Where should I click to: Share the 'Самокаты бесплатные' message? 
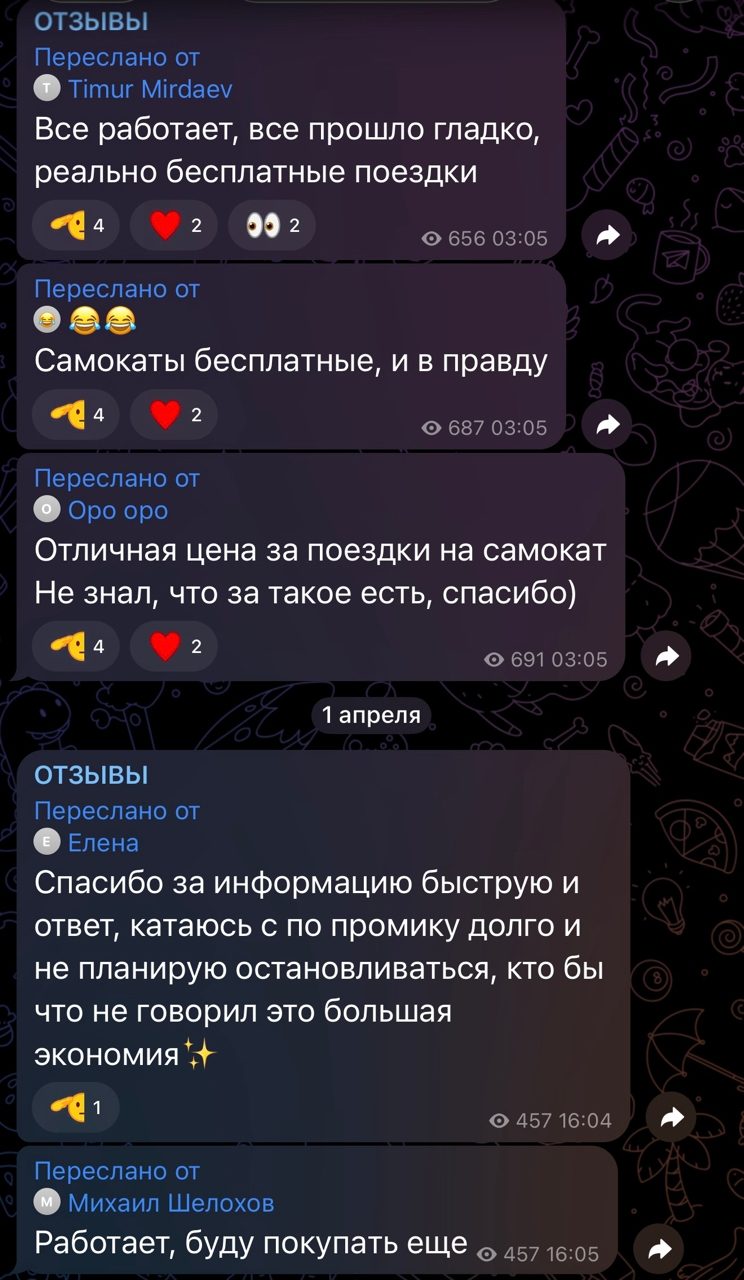coord(607,425)
